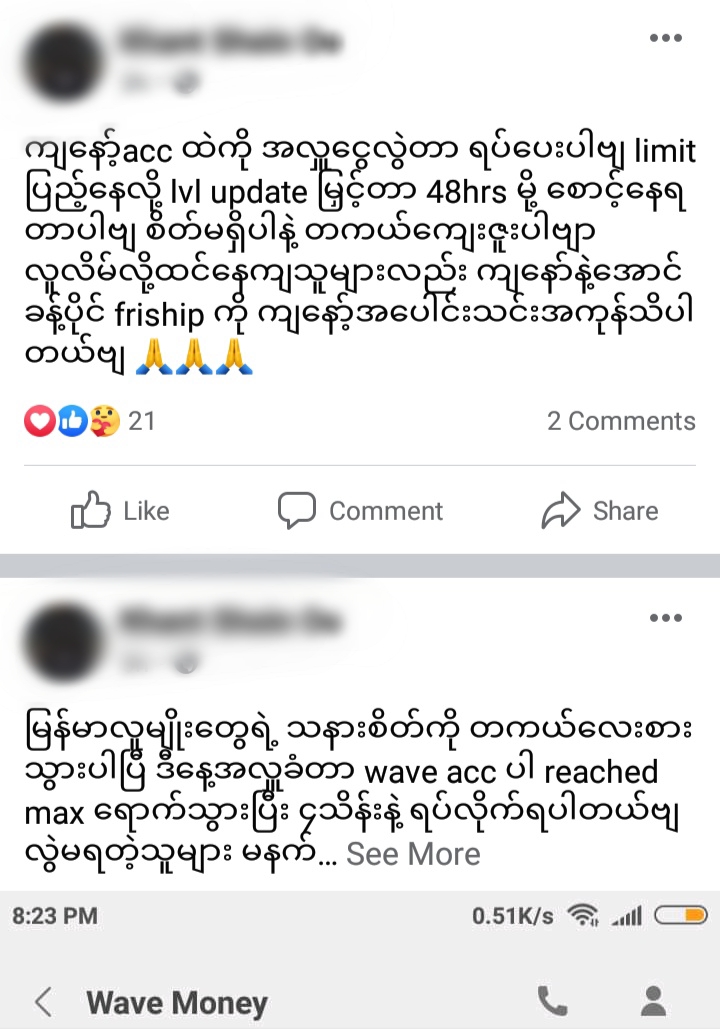Open the second post author's profile picture
The width and height of the screenshot is (720, 1029).
pos(62,639)
